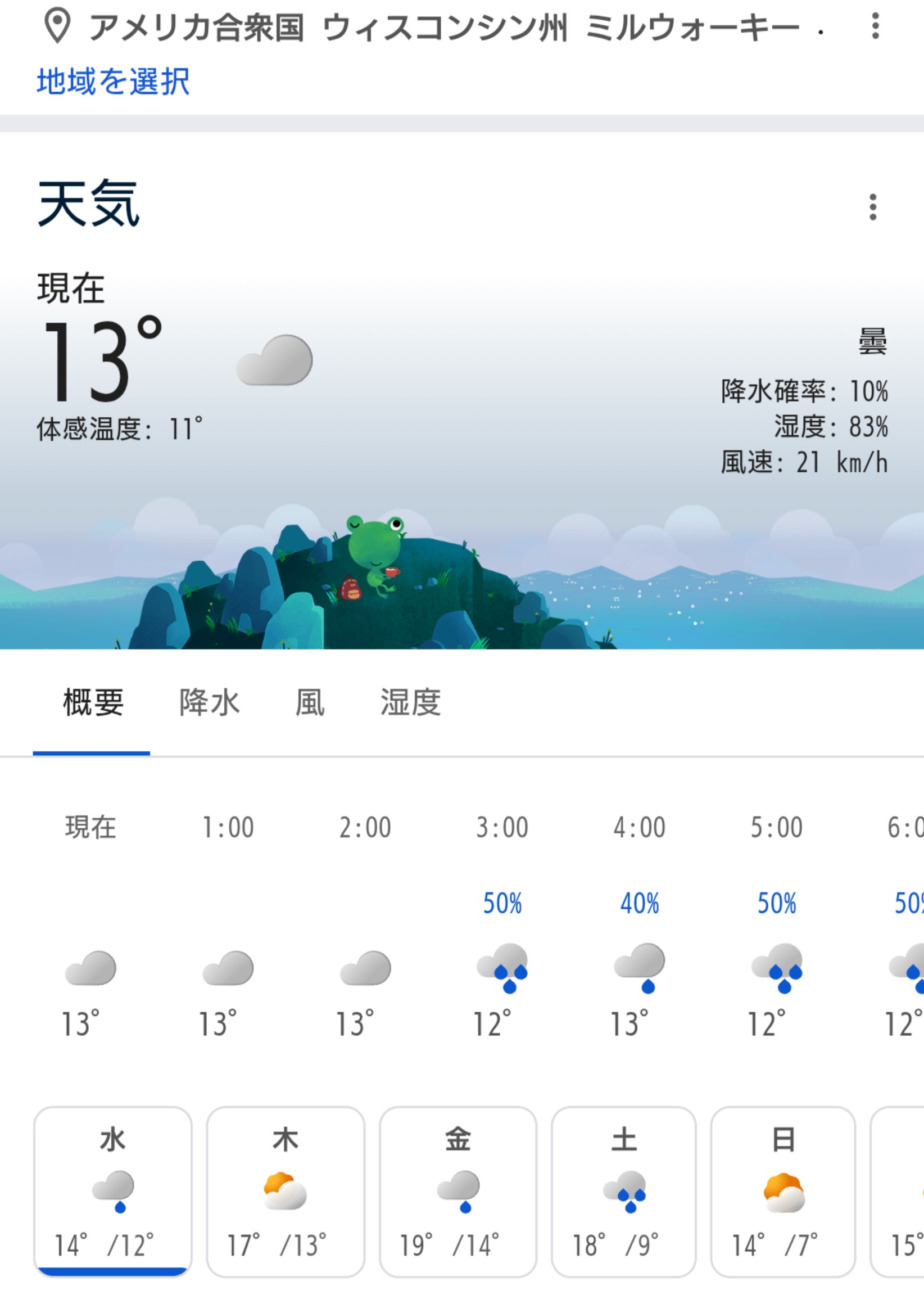Select the 日 day forecast card

[783, 1191]
